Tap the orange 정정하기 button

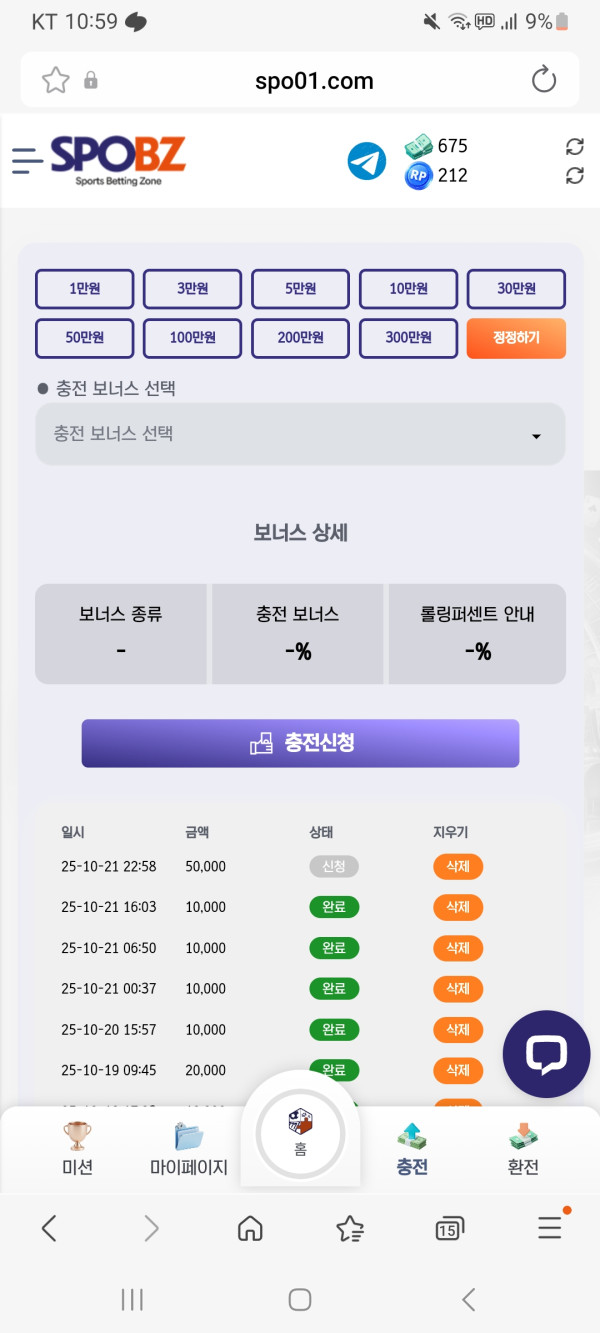coord(516,338)
